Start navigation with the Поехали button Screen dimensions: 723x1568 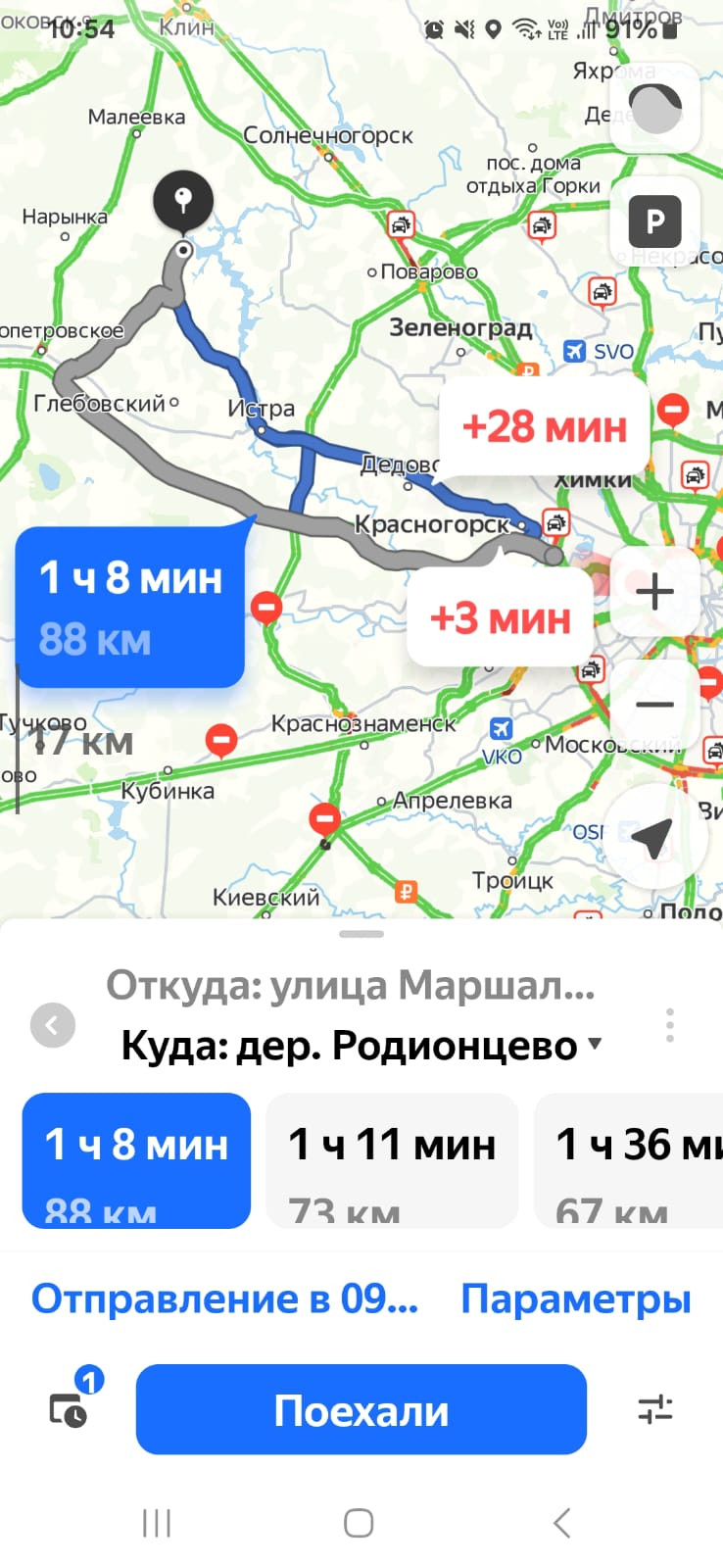(361, 1409)
